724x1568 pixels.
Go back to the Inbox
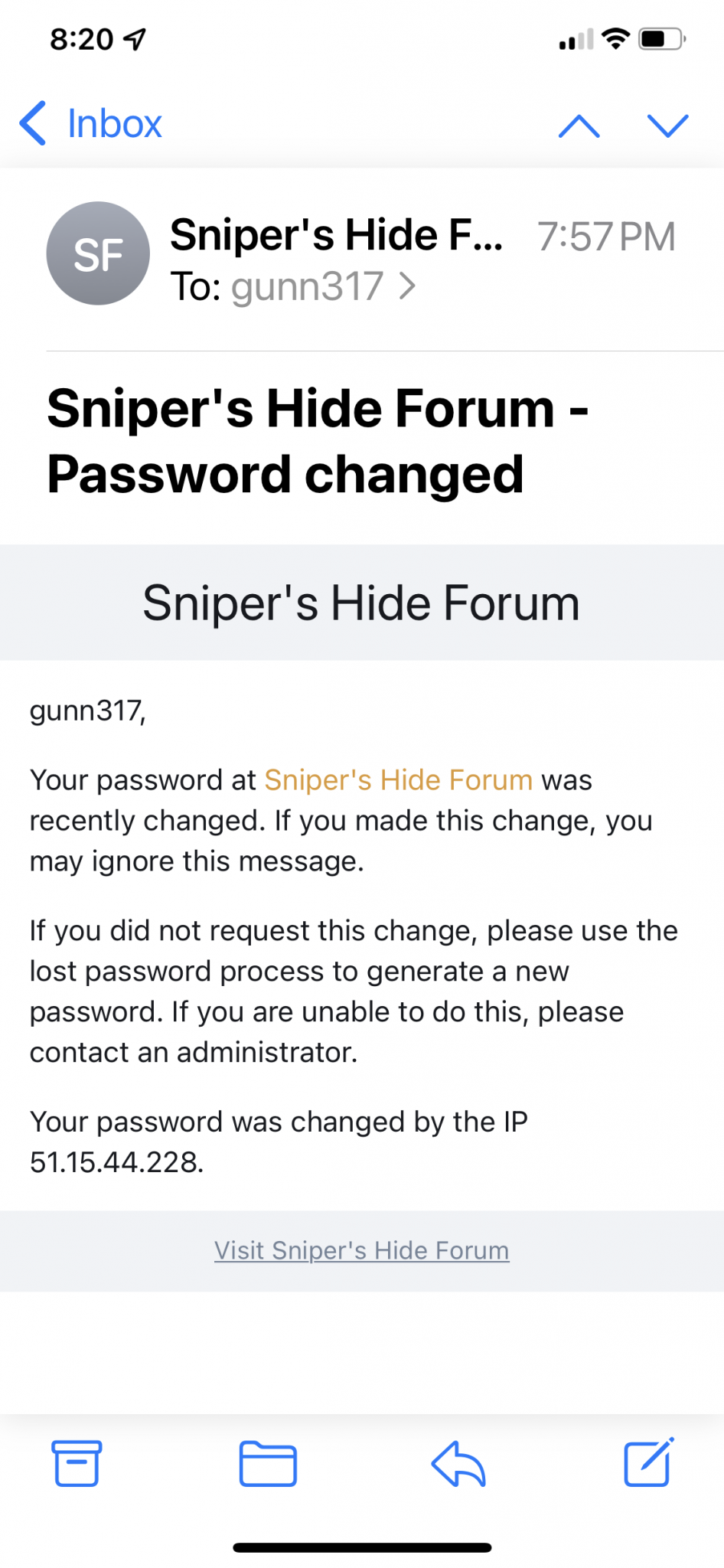[x=90, y=123]
